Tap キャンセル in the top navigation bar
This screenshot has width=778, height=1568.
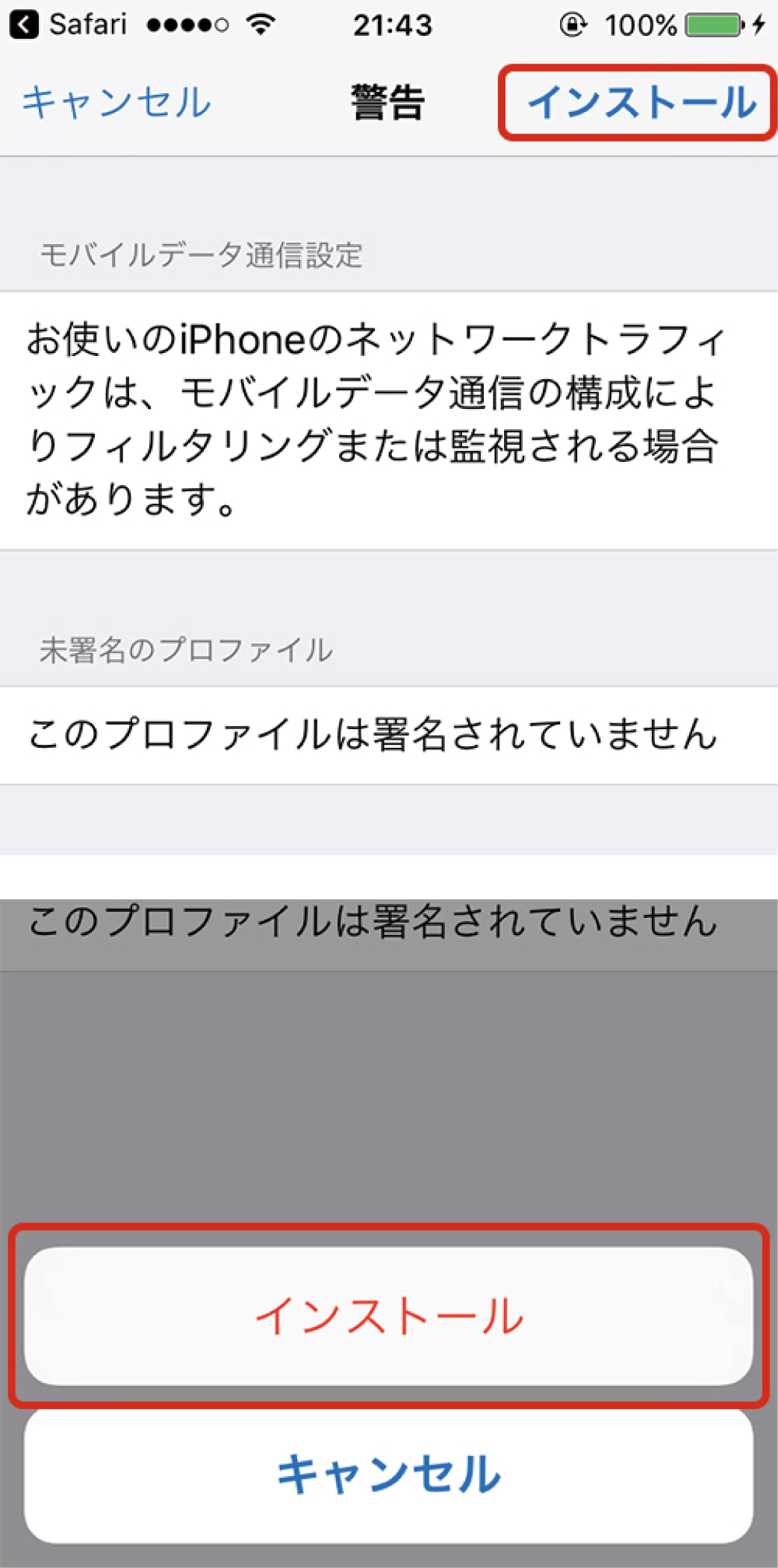pyautogui.click(x=116, y=102)
